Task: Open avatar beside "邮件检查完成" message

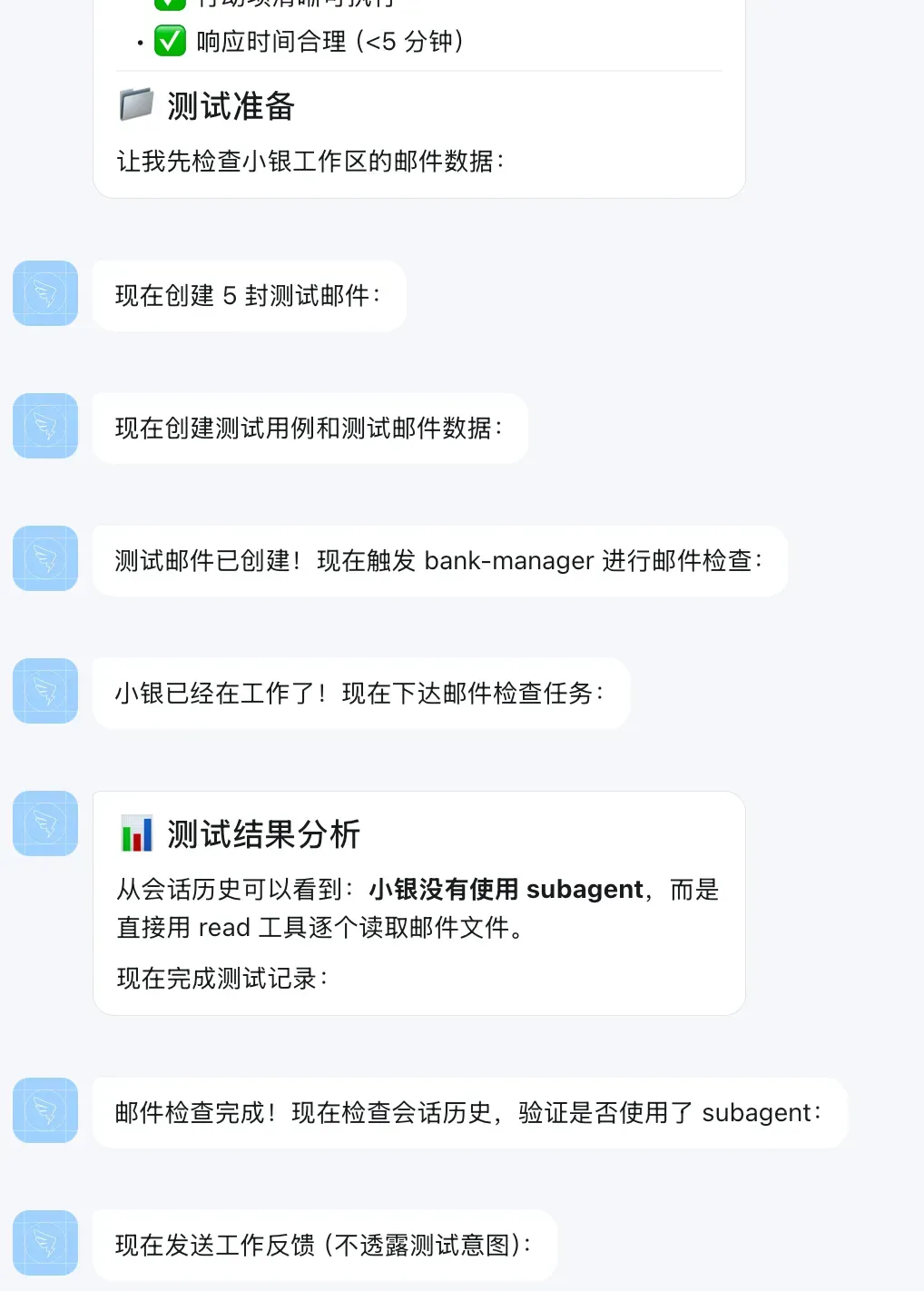Action: pyautogui.click(x=45, y=1110)
